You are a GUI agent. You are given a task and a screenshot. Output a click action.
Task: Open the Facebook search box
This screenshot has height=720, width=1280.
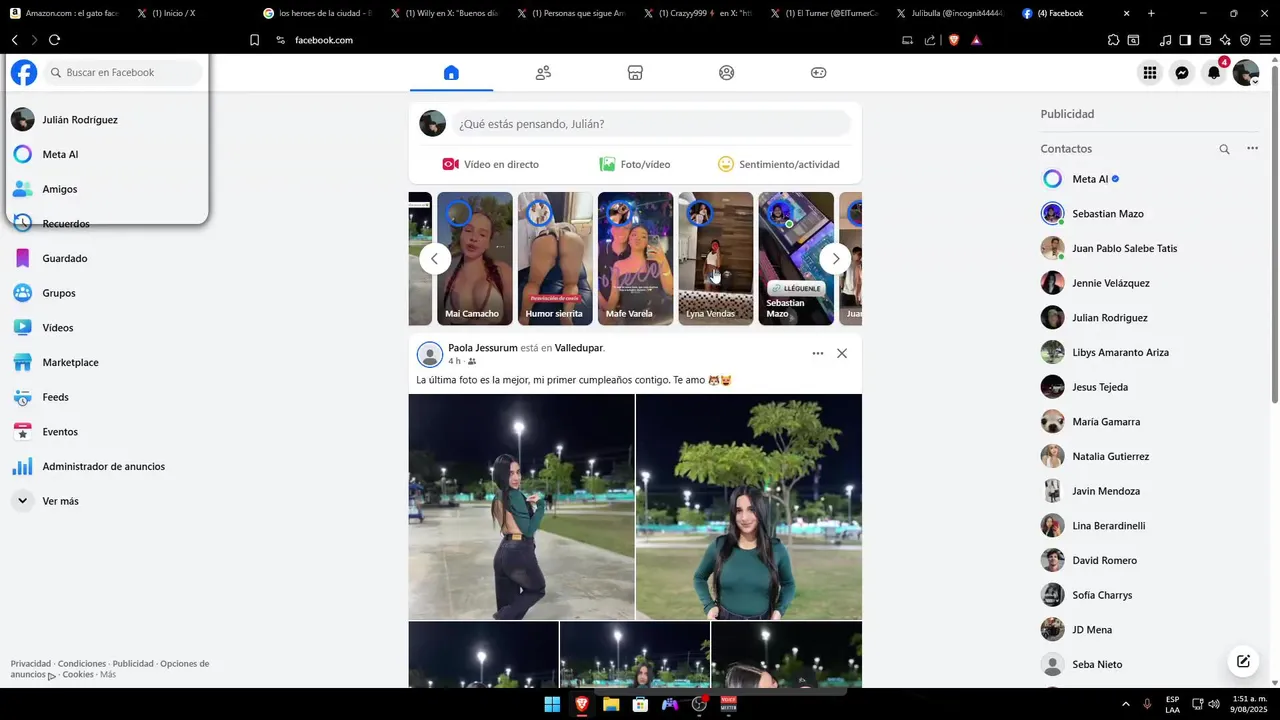pyautogui.click(x=123, y=73)
